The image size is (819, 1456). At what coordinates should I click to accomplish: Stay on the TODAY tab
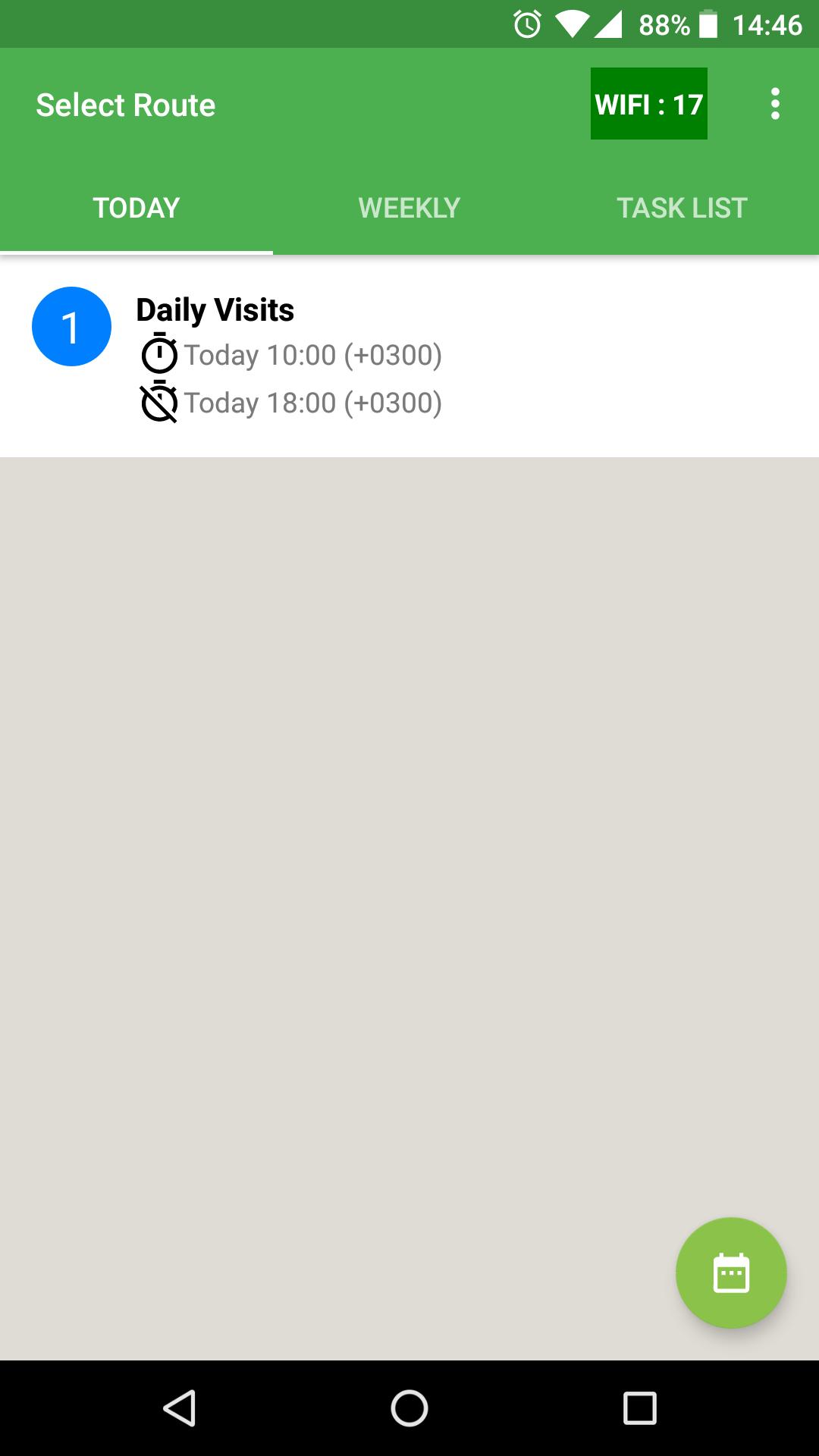136,207
